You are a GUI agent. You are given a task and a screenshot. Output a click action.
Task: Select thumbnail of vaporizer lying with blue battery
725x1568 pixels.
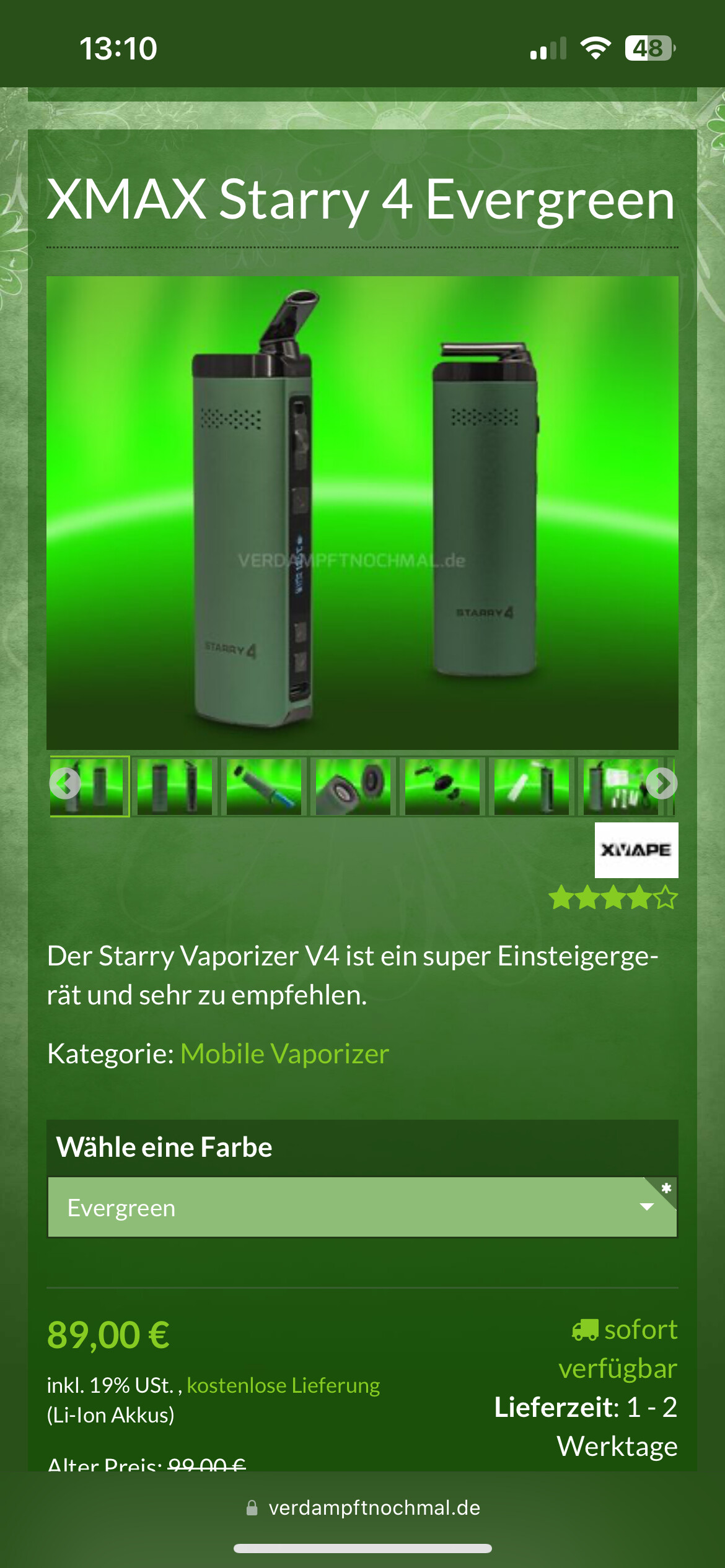tap(263, 786)
